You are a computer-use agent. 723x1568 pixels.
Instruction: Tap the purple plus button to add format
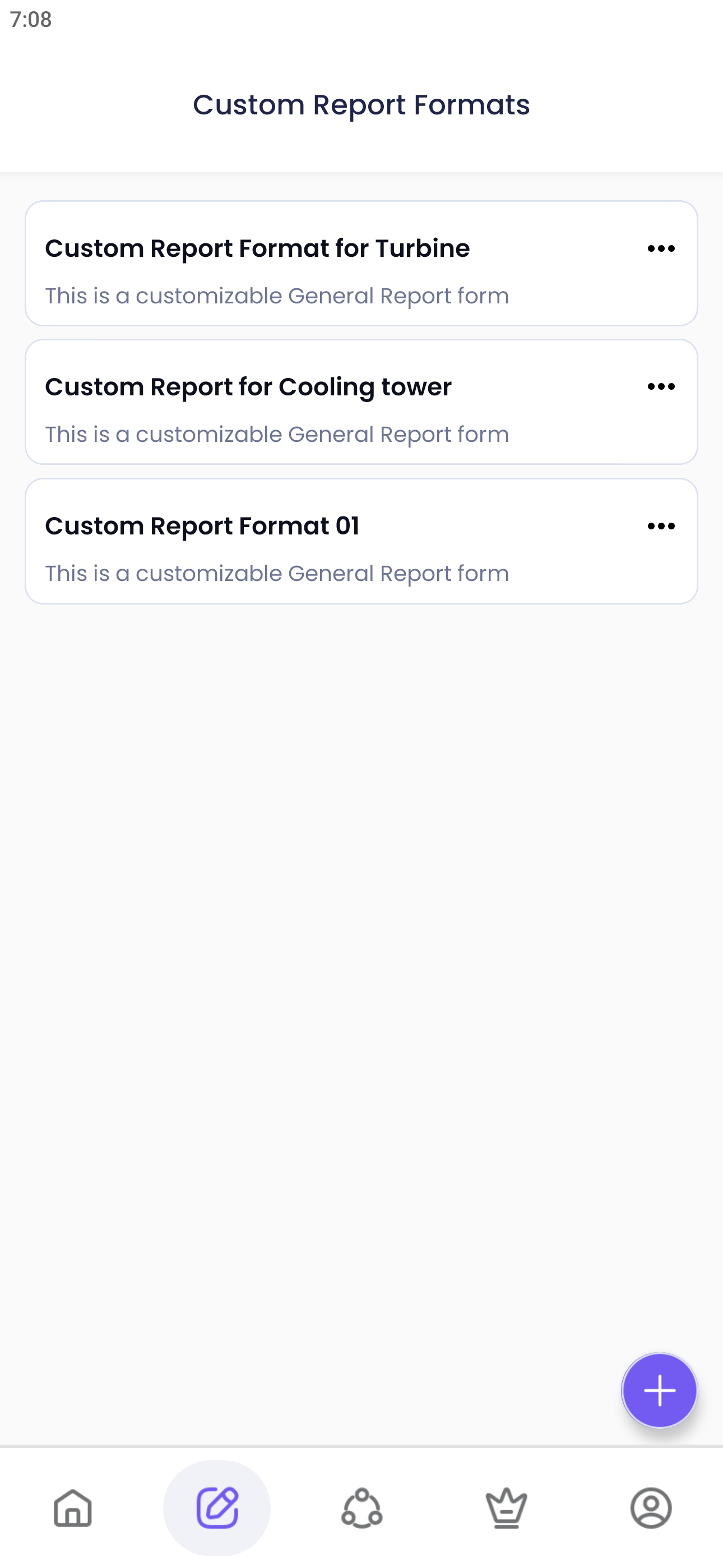pos(660,1391)
